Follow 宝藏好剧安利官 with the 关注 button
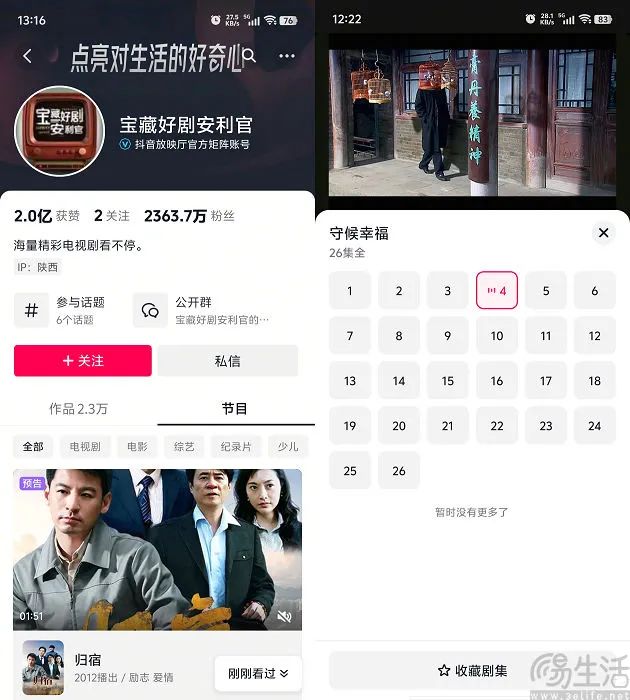The width and height of the screenshot is (630, 700). [83, 361]
